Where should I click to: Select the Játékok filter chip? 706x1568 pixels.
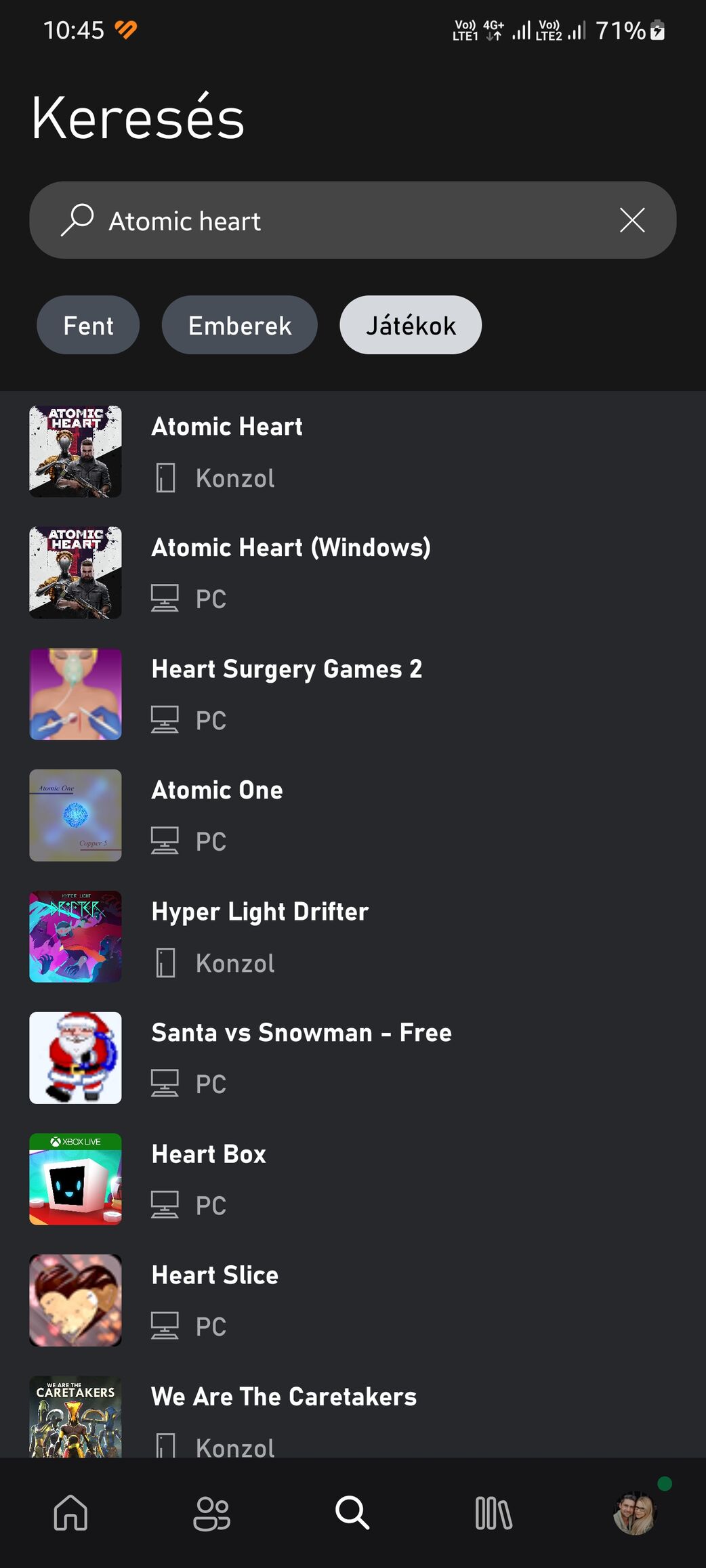pyautogui.click(x=411, y=325)
